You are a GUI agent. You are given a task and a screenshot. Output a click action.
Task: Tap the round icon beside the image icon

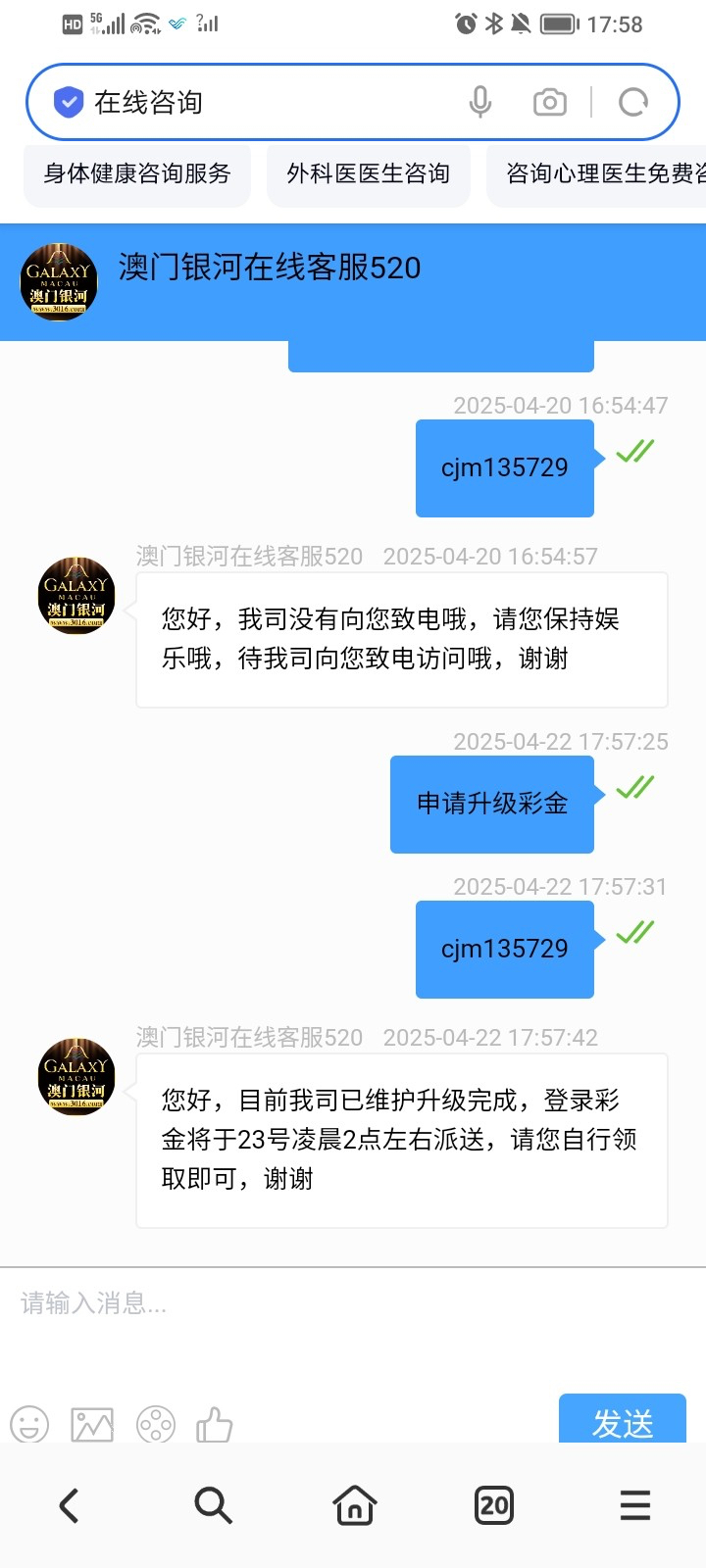point(155,1424)
